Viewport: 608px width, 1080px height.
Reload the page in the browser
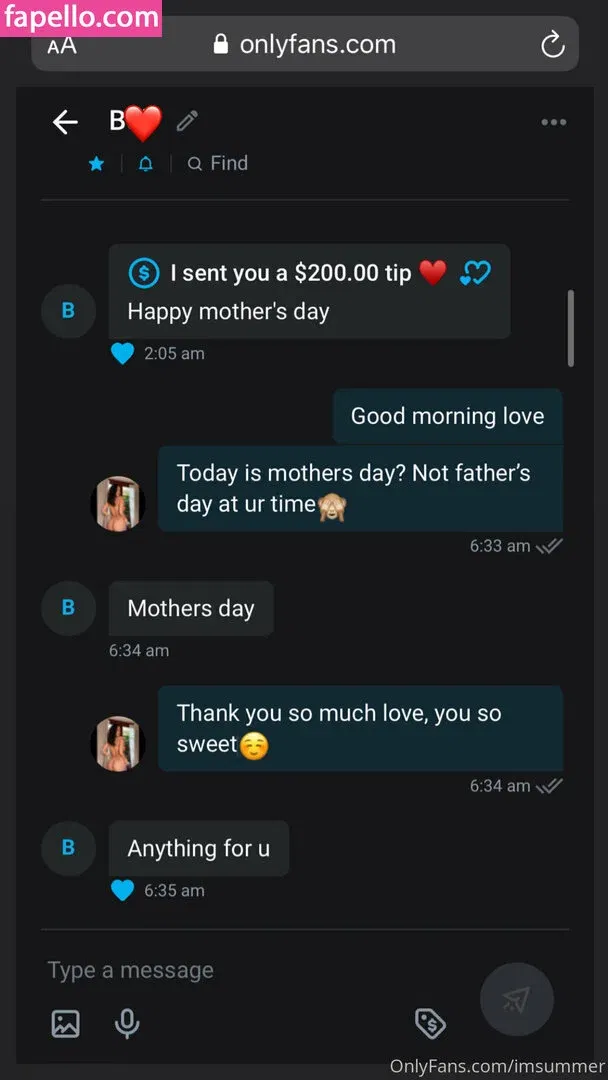click(552, 44)
